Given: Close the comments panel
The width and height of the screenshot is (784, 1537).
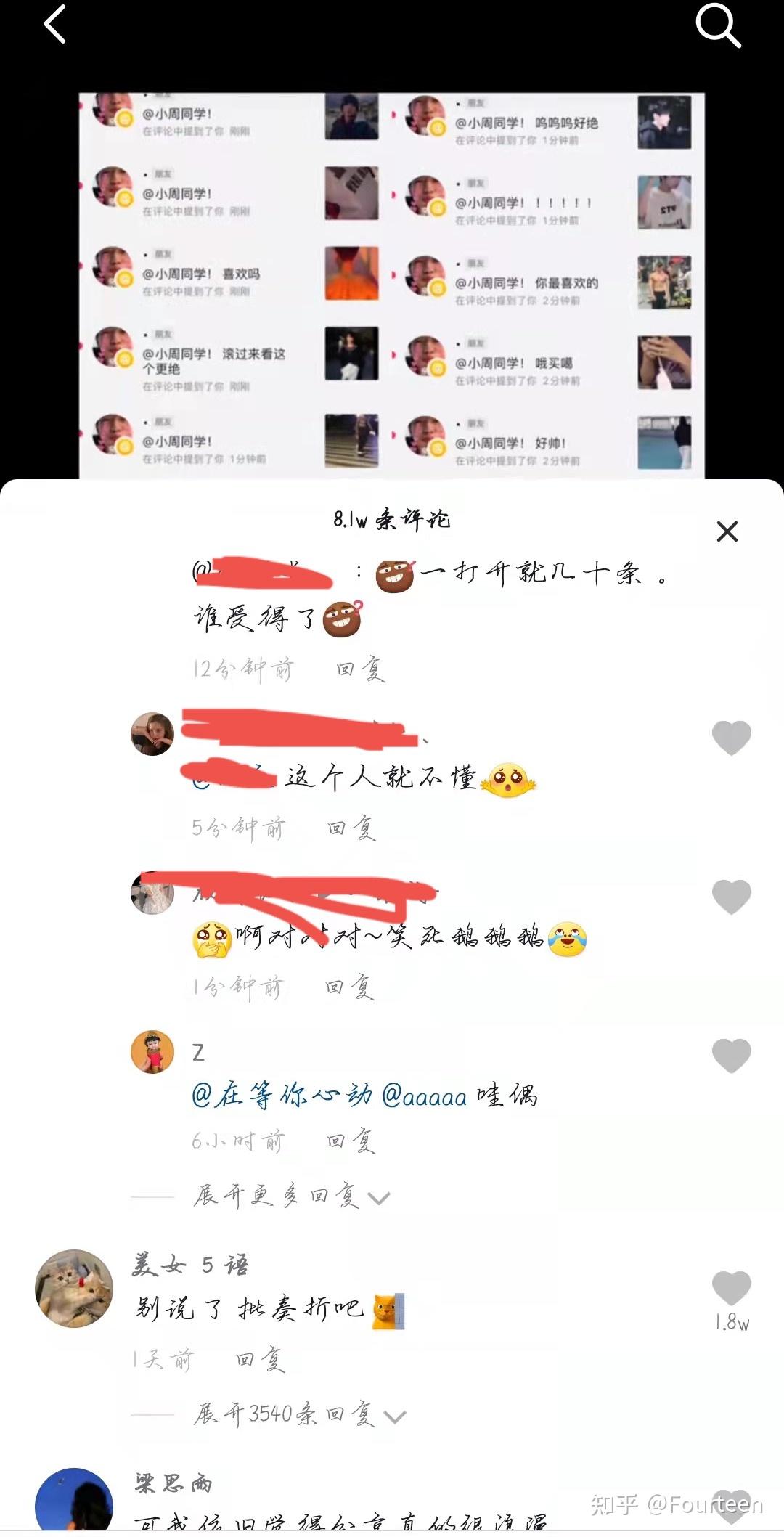Looking at the screenshot, I should [727, 531].
